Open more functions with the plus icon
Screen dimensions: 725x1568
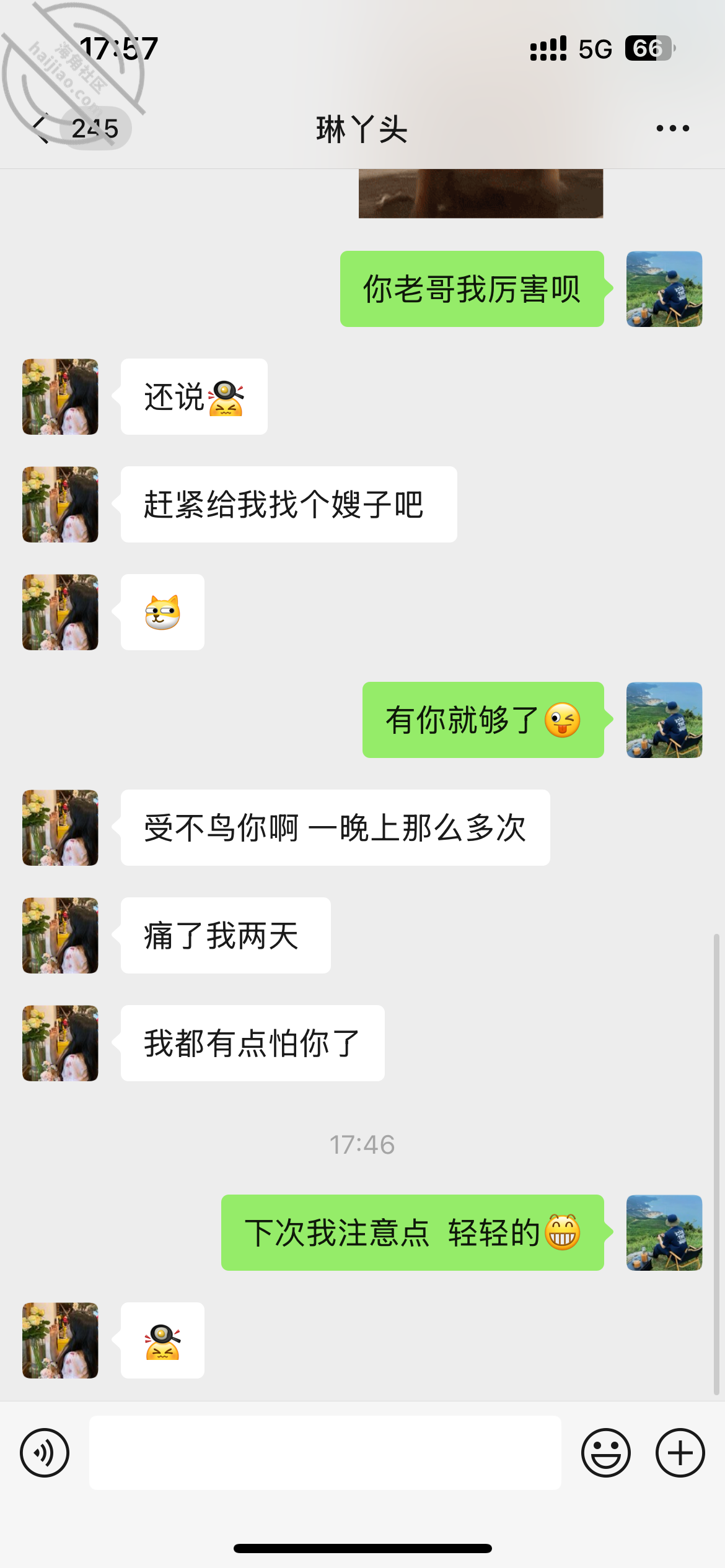(679, 1452)
